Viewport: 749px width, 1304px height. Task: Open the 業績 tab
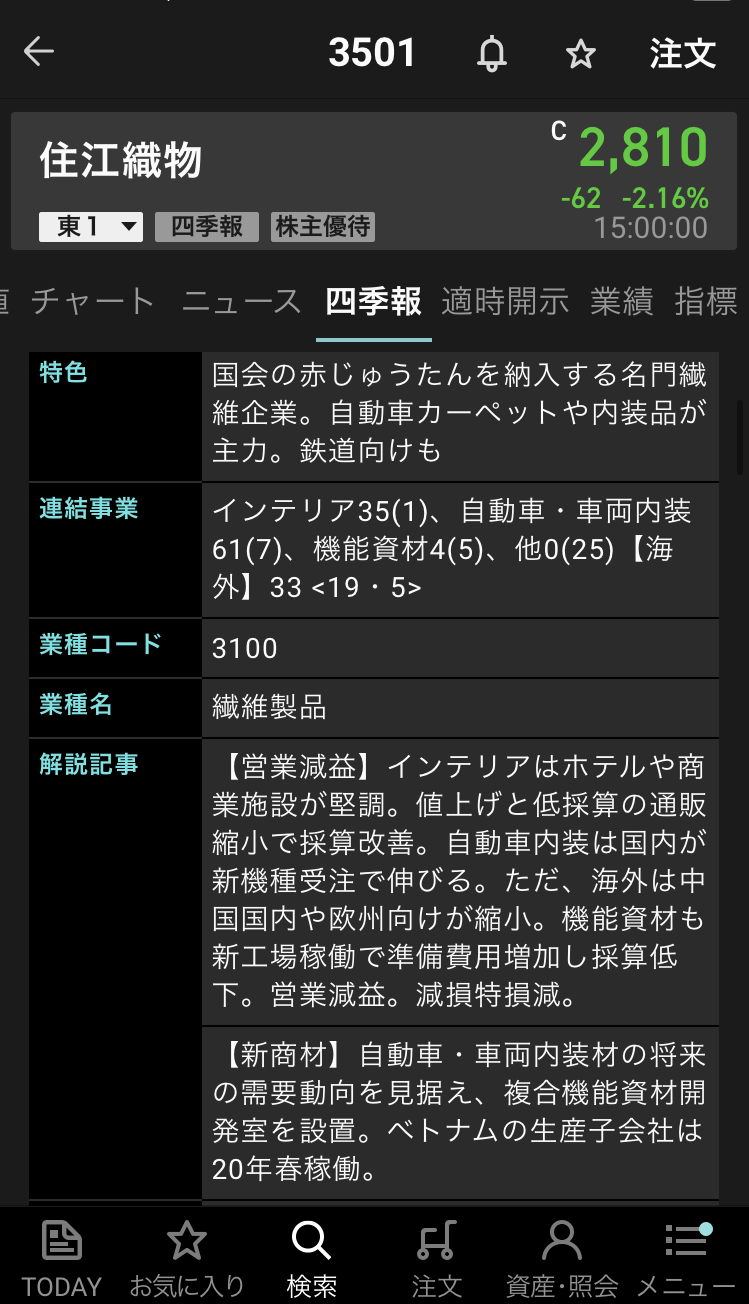pyautogui.click(x=621, y=301)
